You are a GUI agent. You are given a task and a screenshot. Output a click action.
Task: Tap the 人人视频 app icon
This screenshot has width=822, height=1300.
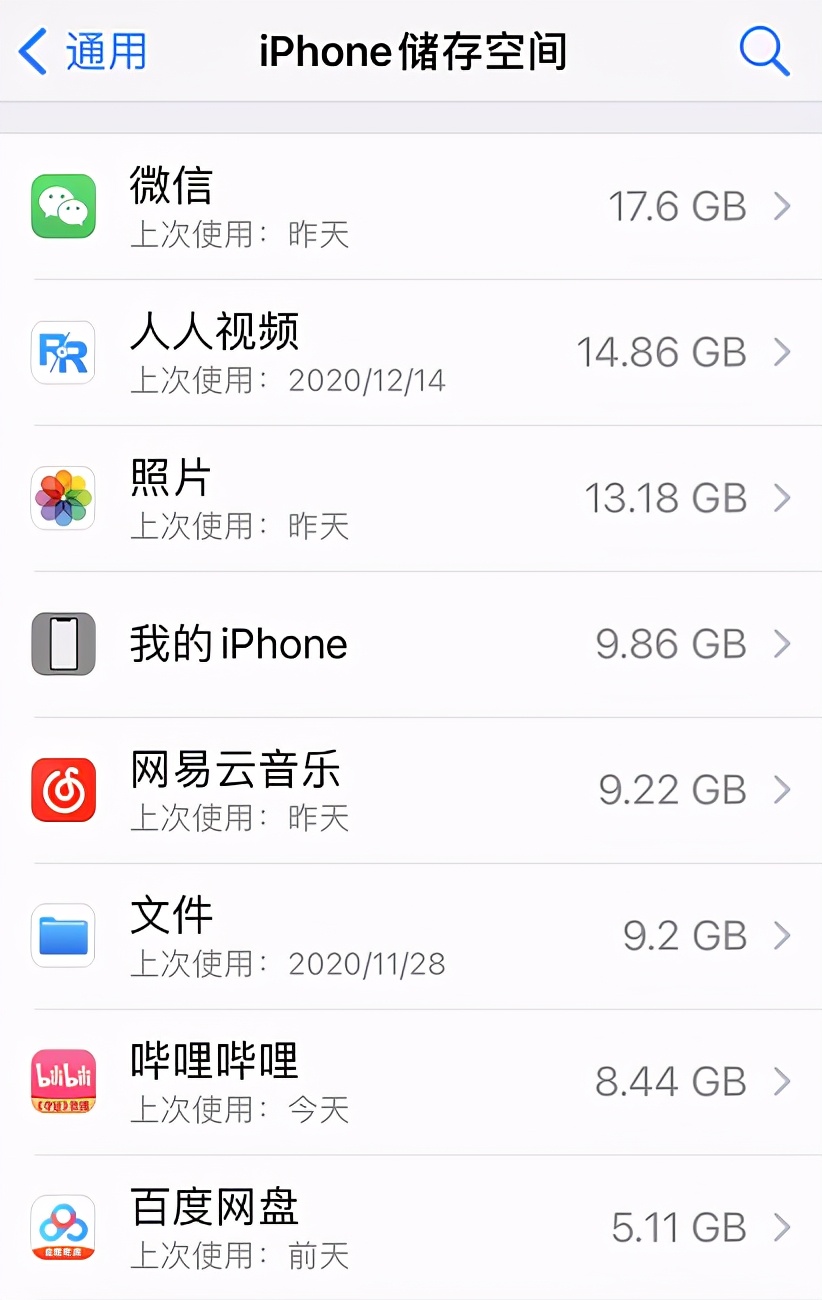pos(62,352)
